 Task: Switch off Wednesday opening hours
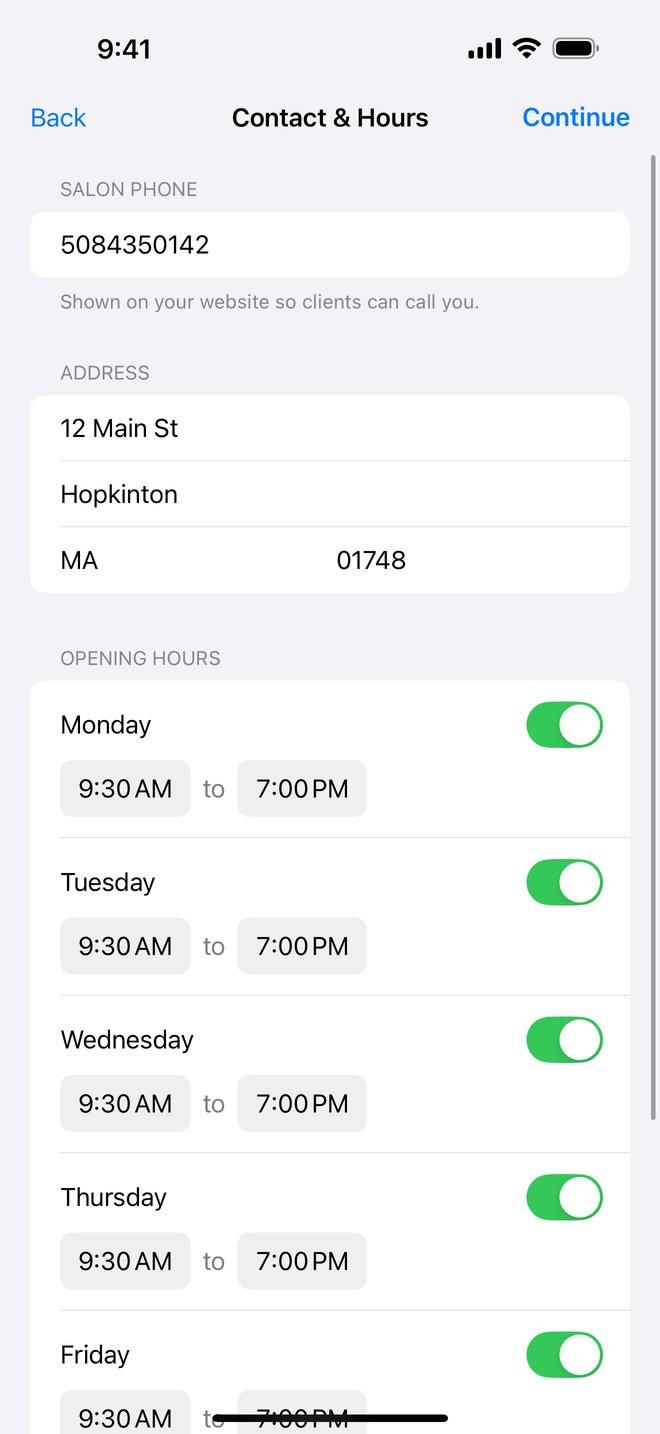coord(565,1040)
